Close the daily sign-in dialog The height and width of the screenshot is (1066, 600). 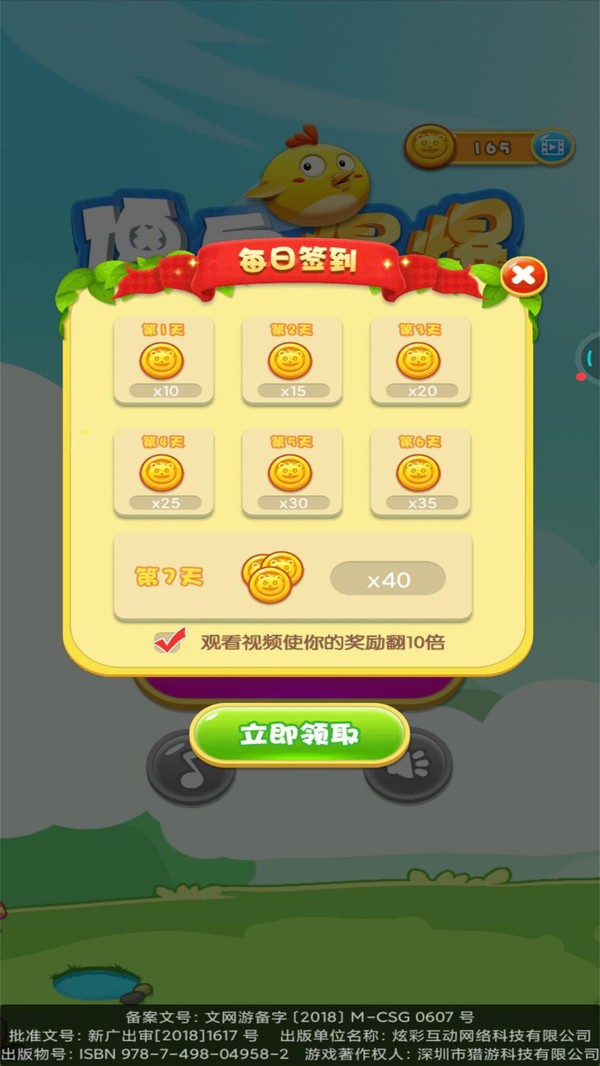[523, 275]
